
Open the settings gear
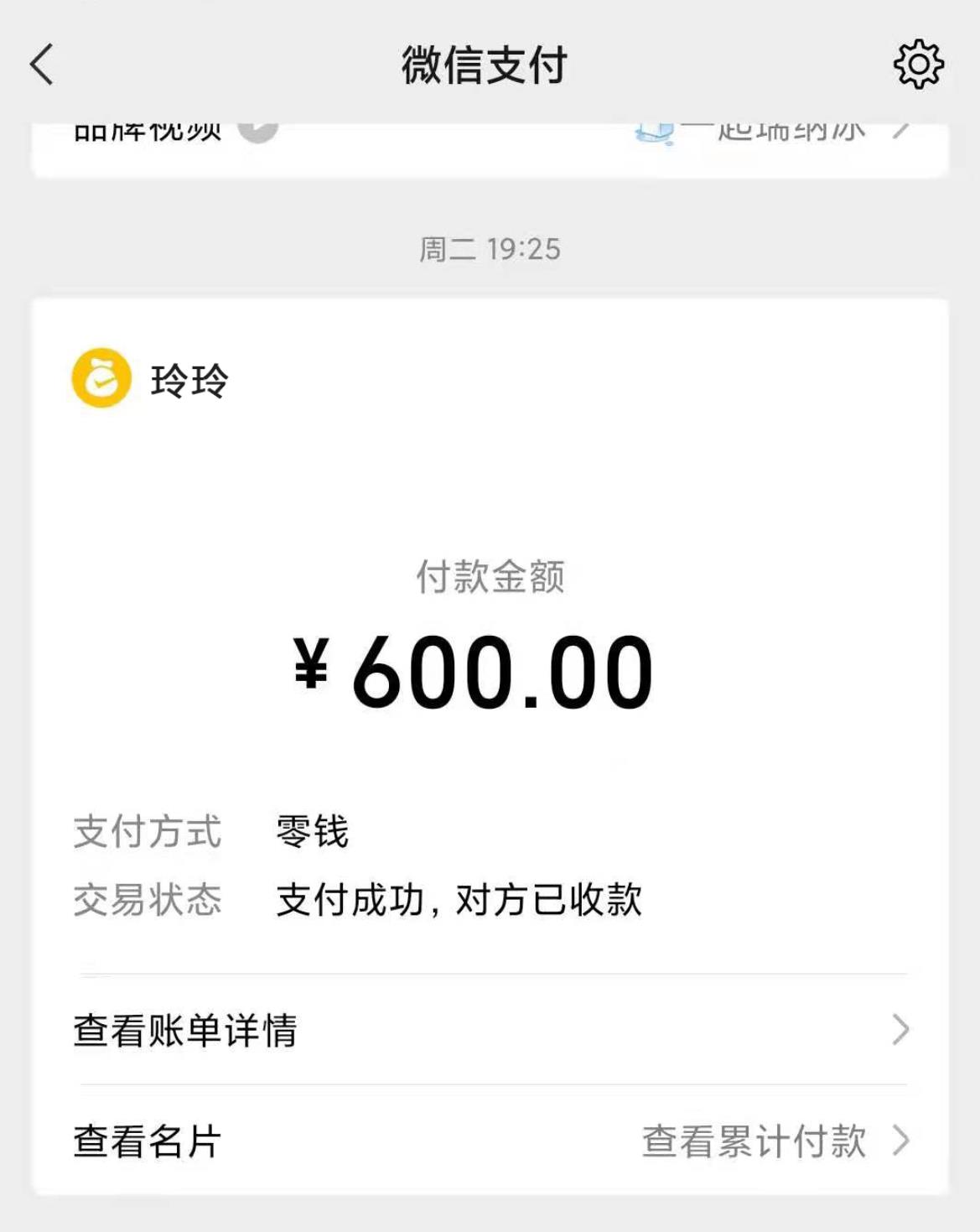[918, 65]
